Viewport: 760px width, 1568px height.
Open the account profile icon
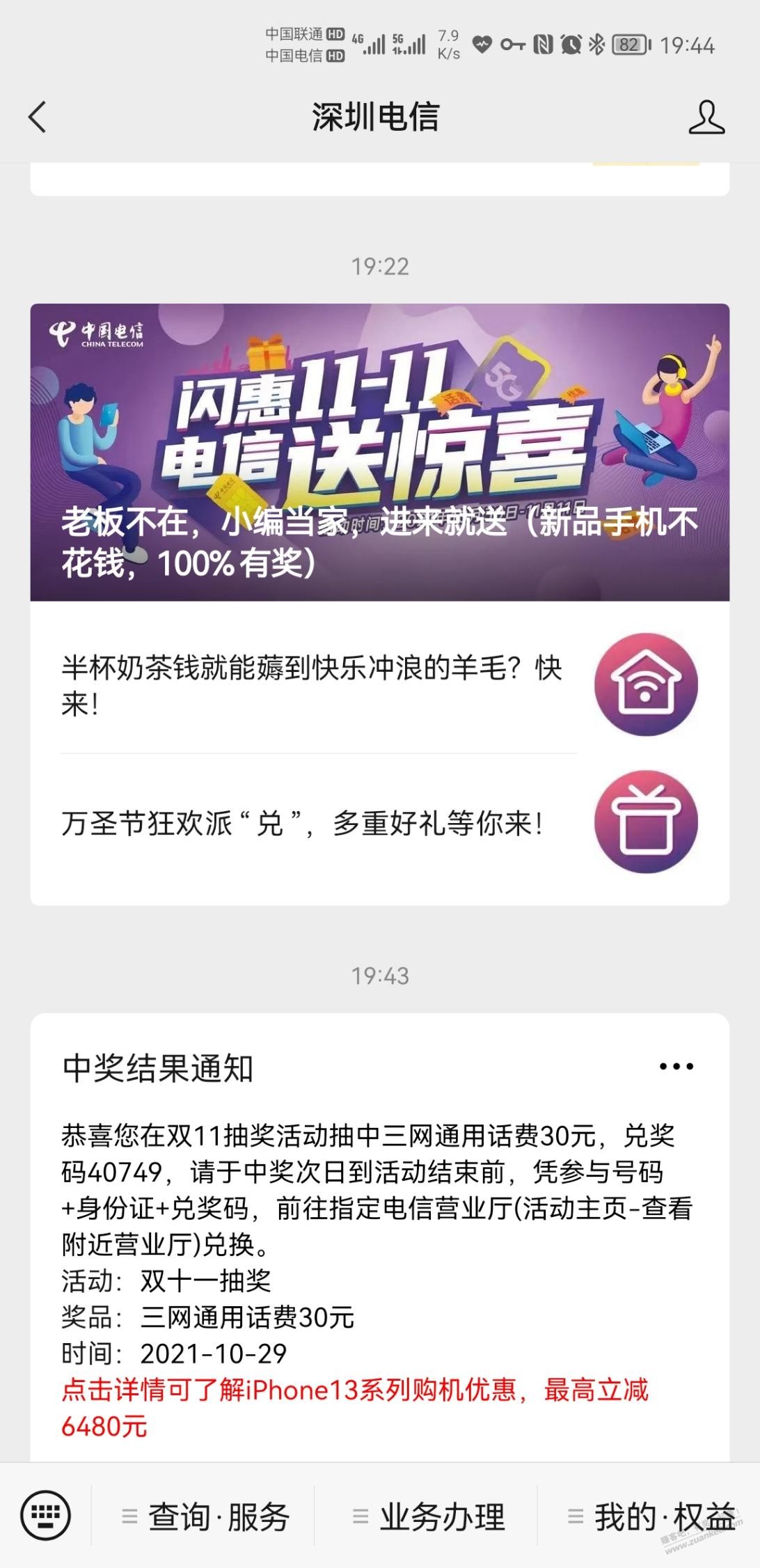coord(706,116)
